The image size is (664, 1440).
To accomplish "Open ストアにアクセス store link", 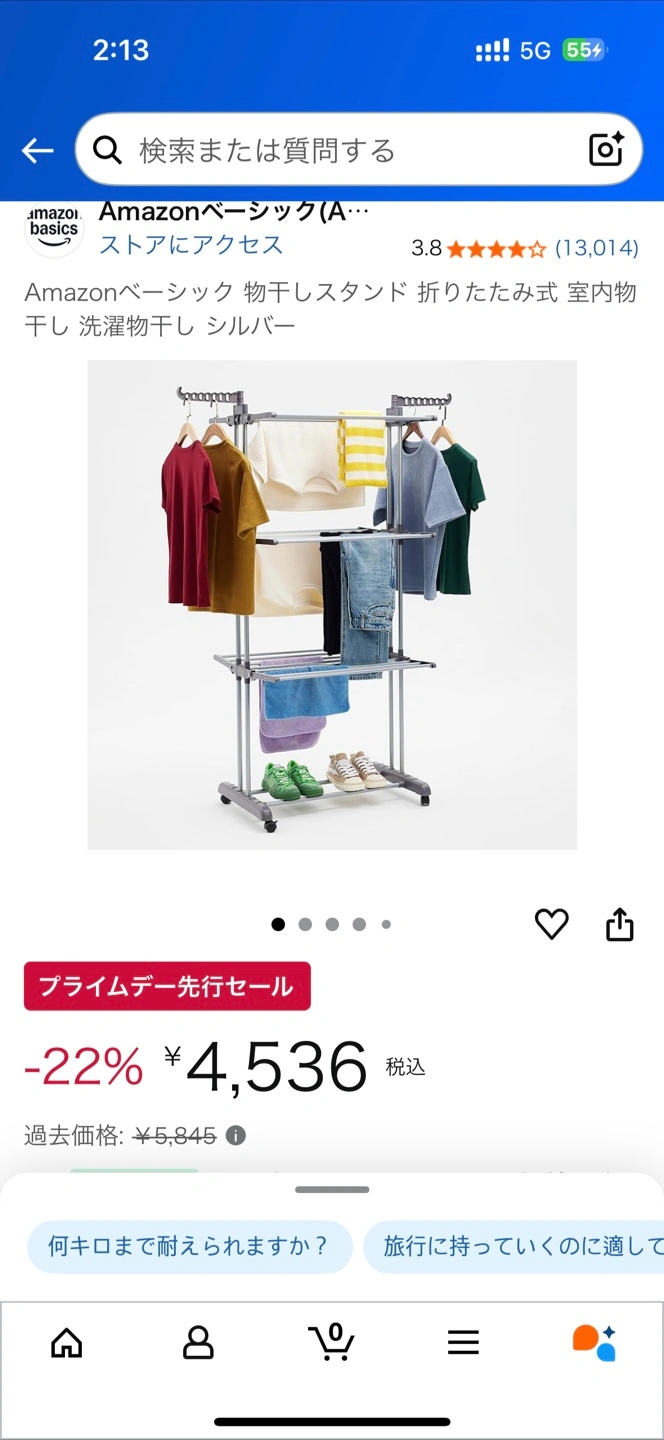I will (191, 245).
